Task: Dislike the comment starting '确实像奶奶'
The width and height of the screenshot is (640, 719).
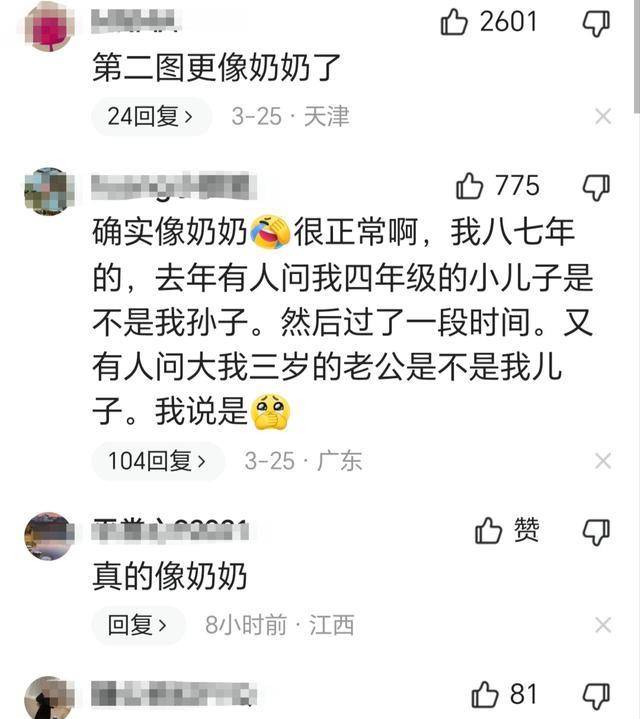Action: 596,186
